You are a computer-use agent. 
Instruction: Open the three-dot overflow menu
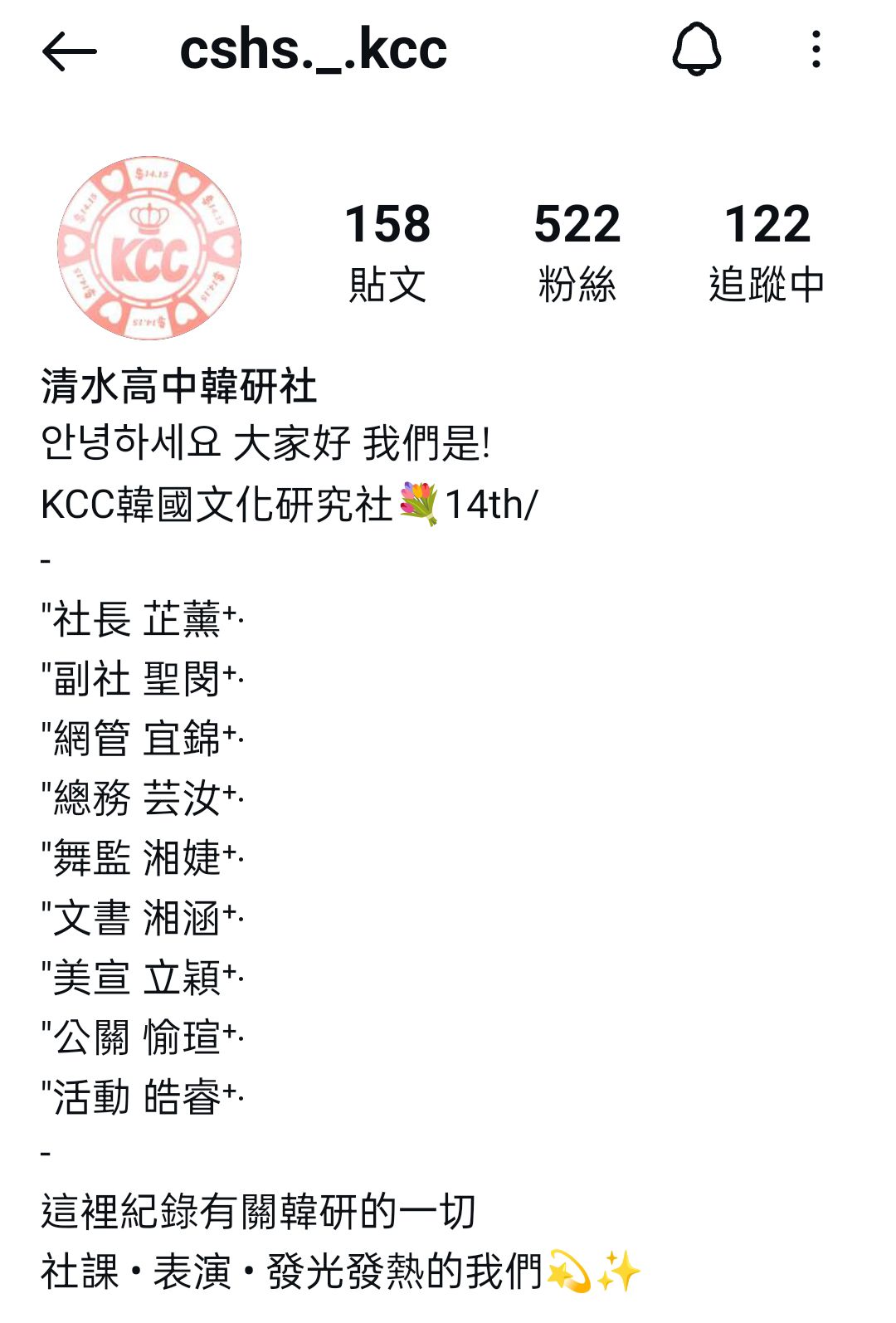tap(816, 50)
